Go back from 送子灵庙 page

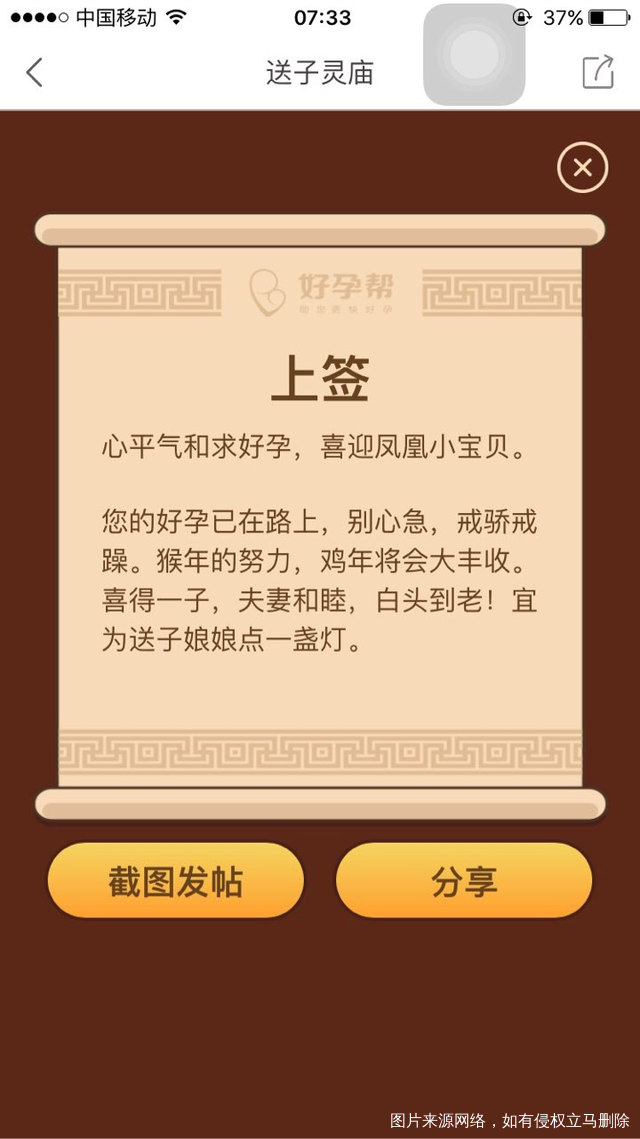pos(35,72)
